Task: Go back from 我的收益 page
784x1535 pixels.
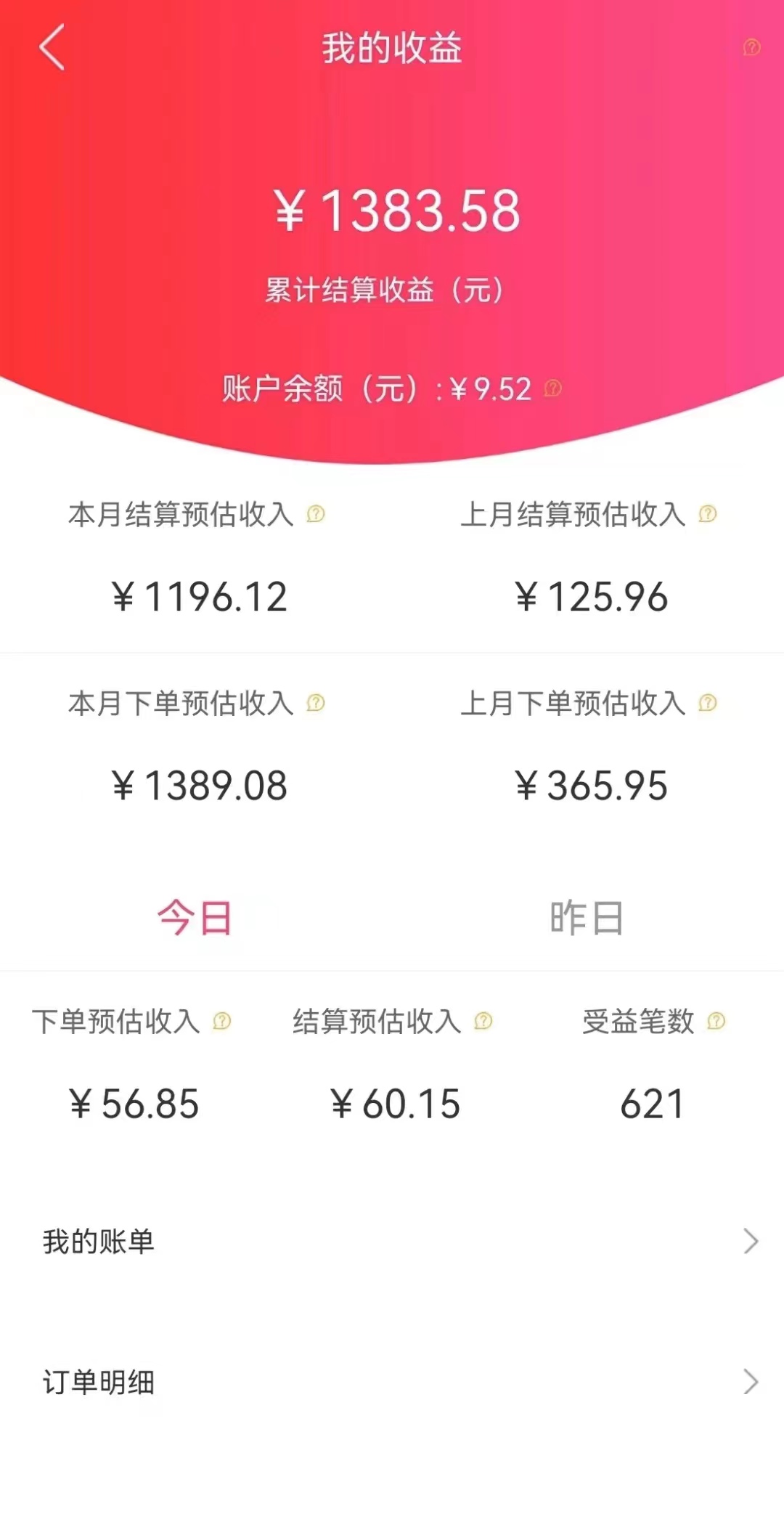Action: pyautogui.click(x=52, y=47)
